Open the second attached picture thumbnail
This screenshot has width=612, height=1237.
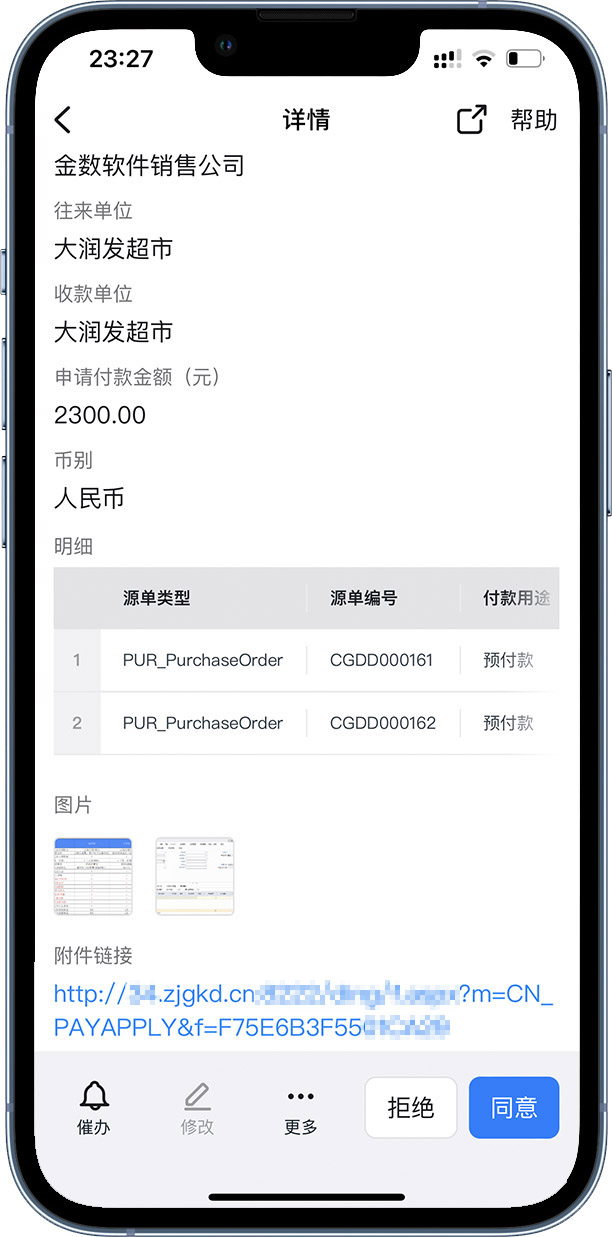[x=195, y=876]
